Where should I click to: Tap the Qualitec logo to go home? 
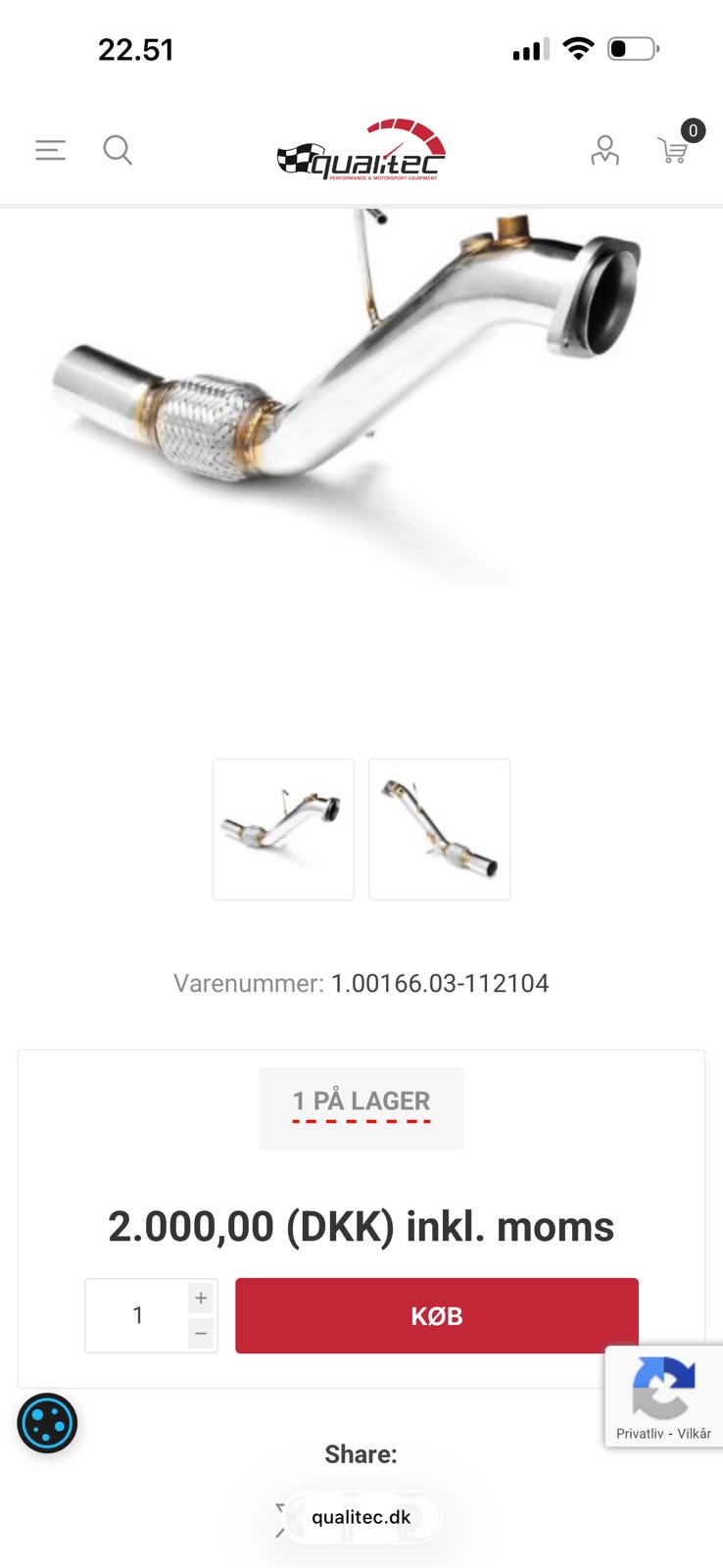click(x=361, y=150)
